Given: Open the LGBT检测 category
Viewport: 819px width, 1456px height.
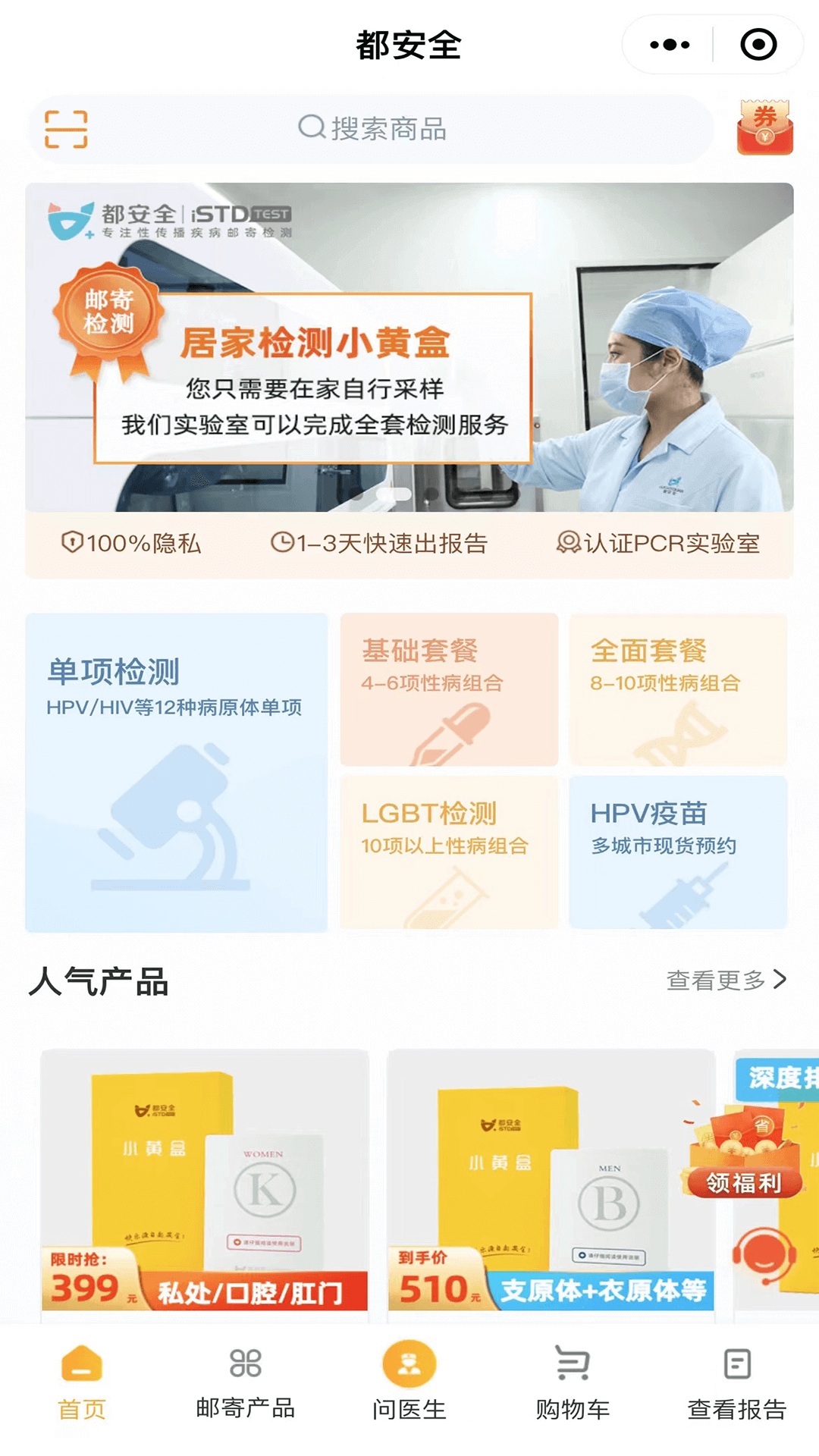Looking at the screenshot, I should tap(449, 852).
